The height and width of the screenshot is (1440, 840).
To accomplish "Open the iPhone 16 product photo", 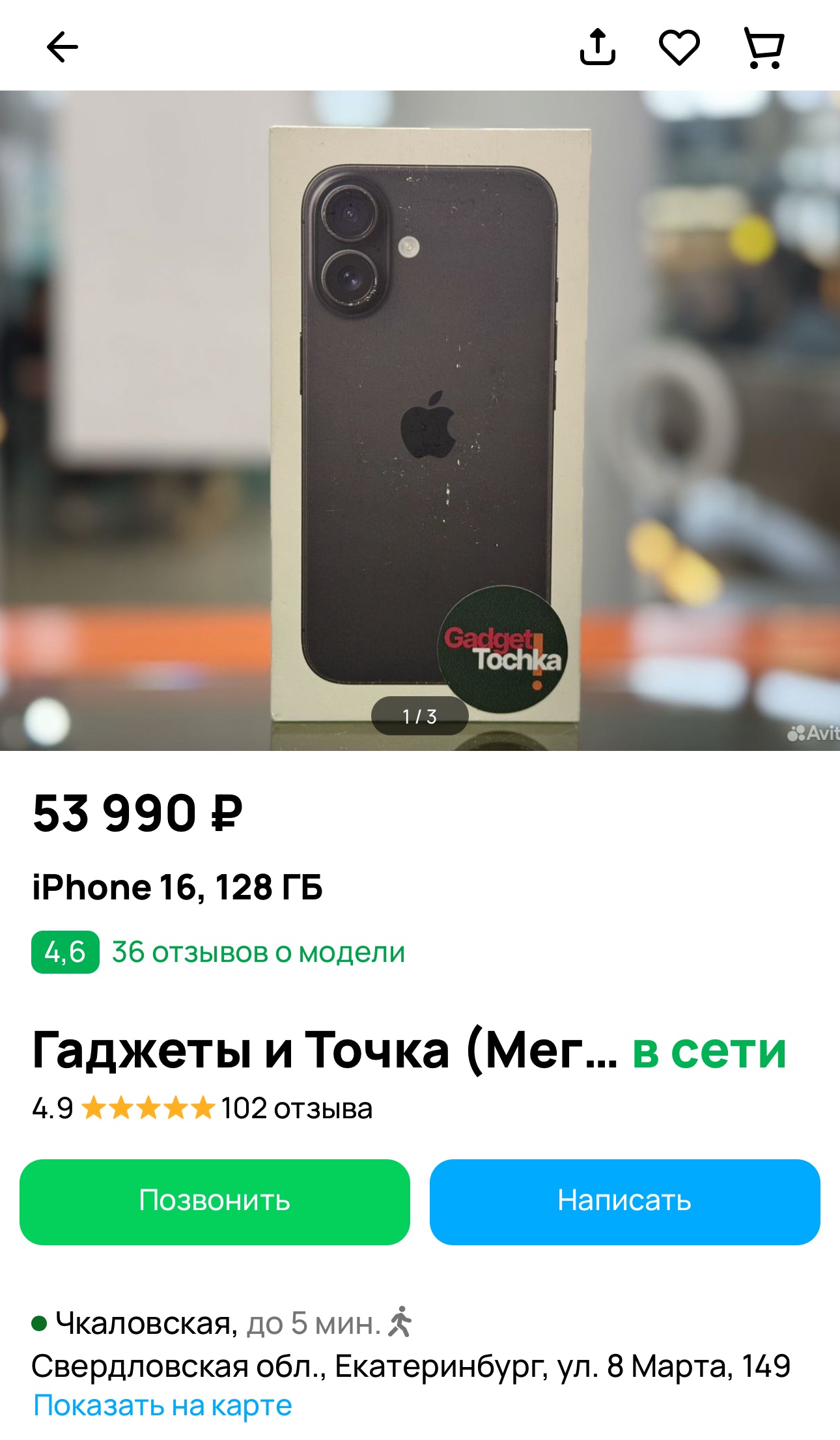I will click(x=420, y=421).
